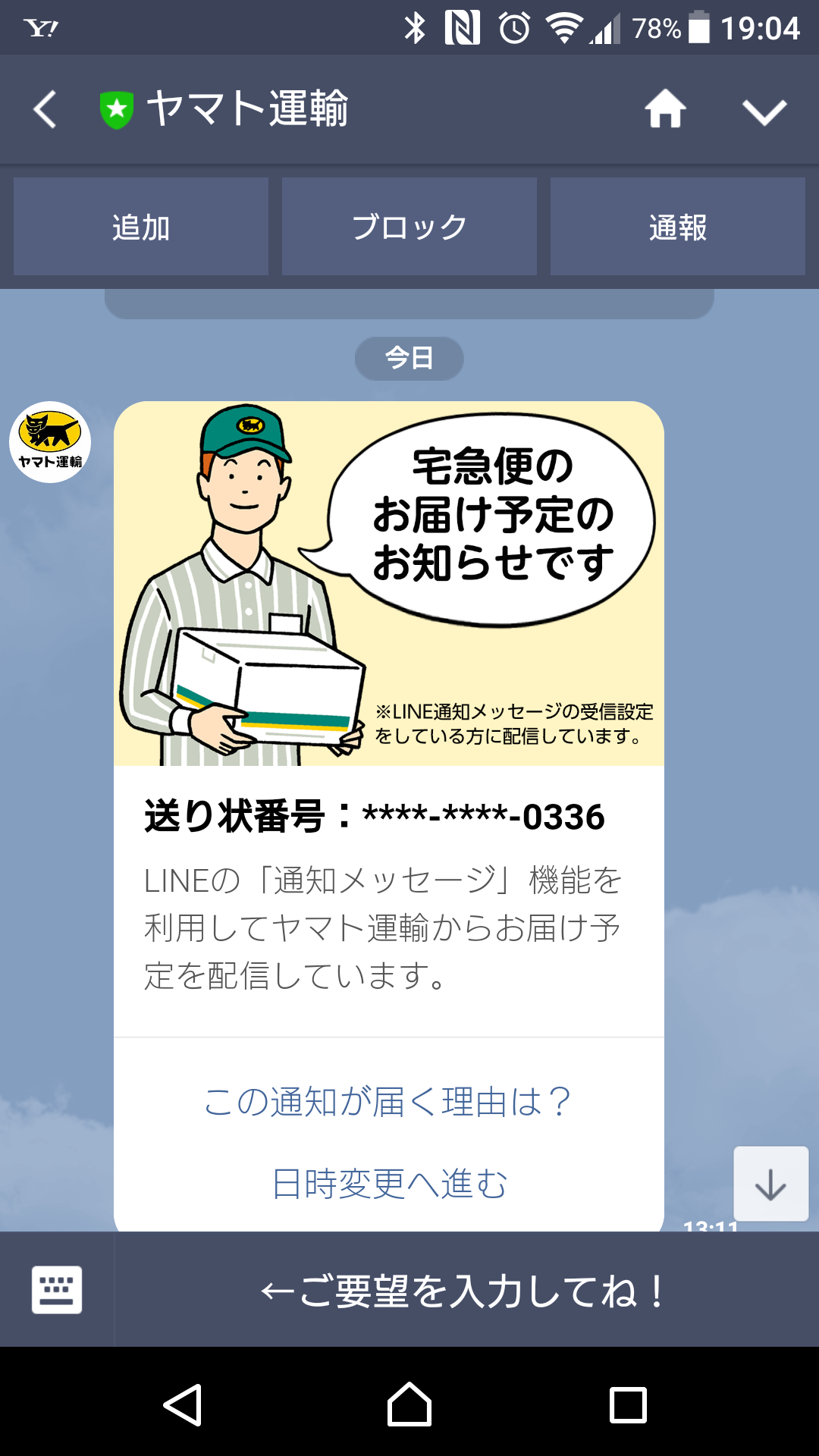Screen dimensions: 819x1456
Task: Report this account with 通報
Action: click(x=678, y=227)
